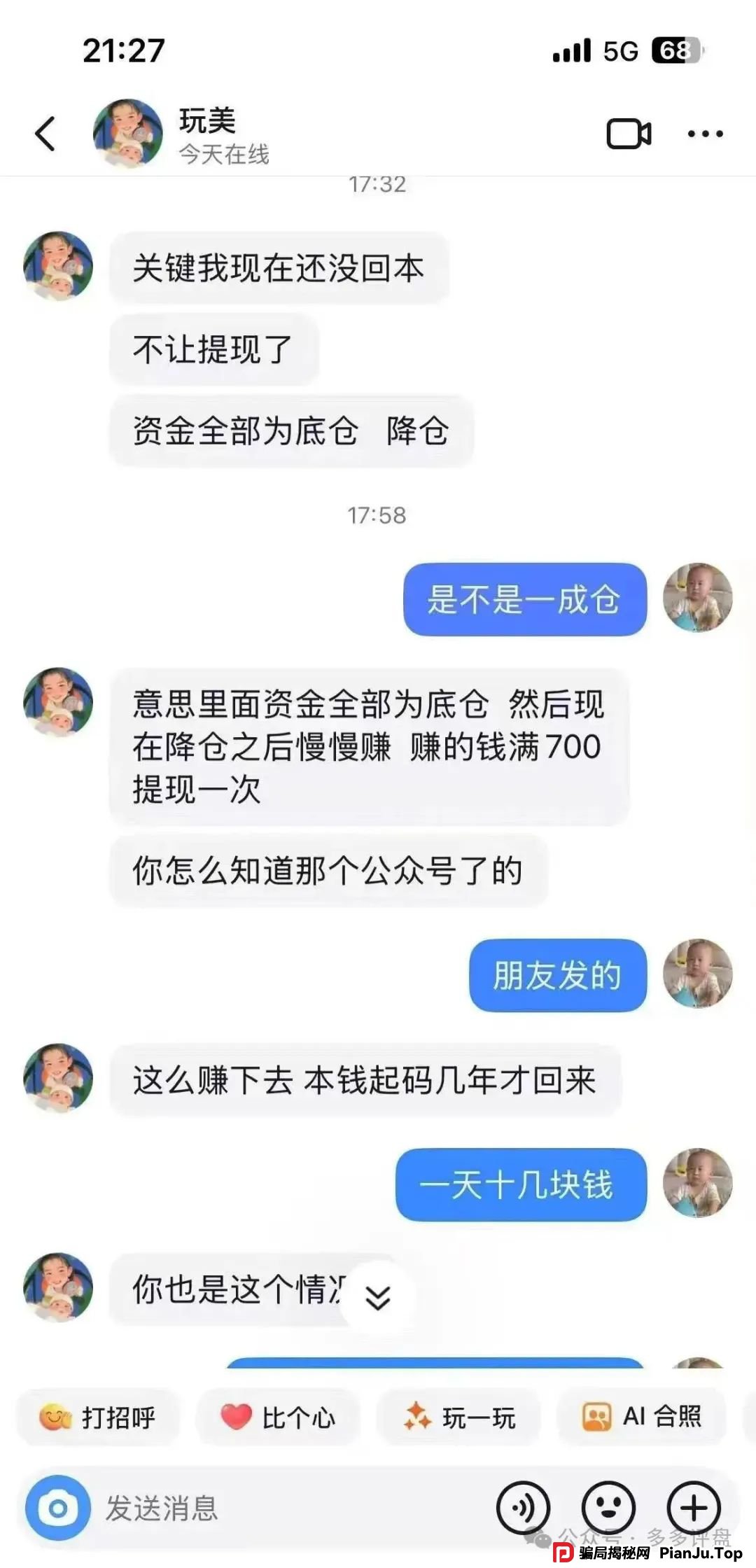Open the three-dot more options menu
This screenshot has width=756, height=1568.
click(704, 134)
